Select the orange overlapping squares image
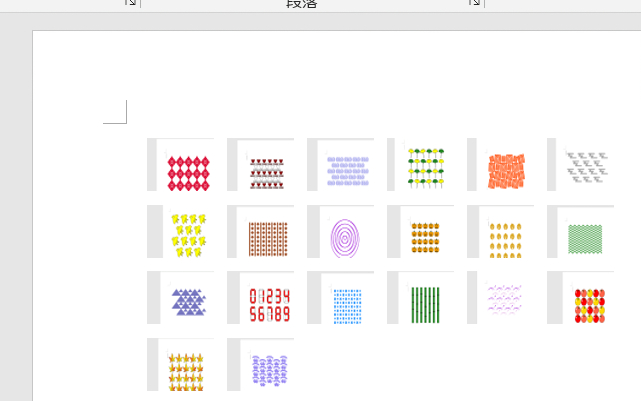This screenshot has height=401, width=641. [507, 171]
